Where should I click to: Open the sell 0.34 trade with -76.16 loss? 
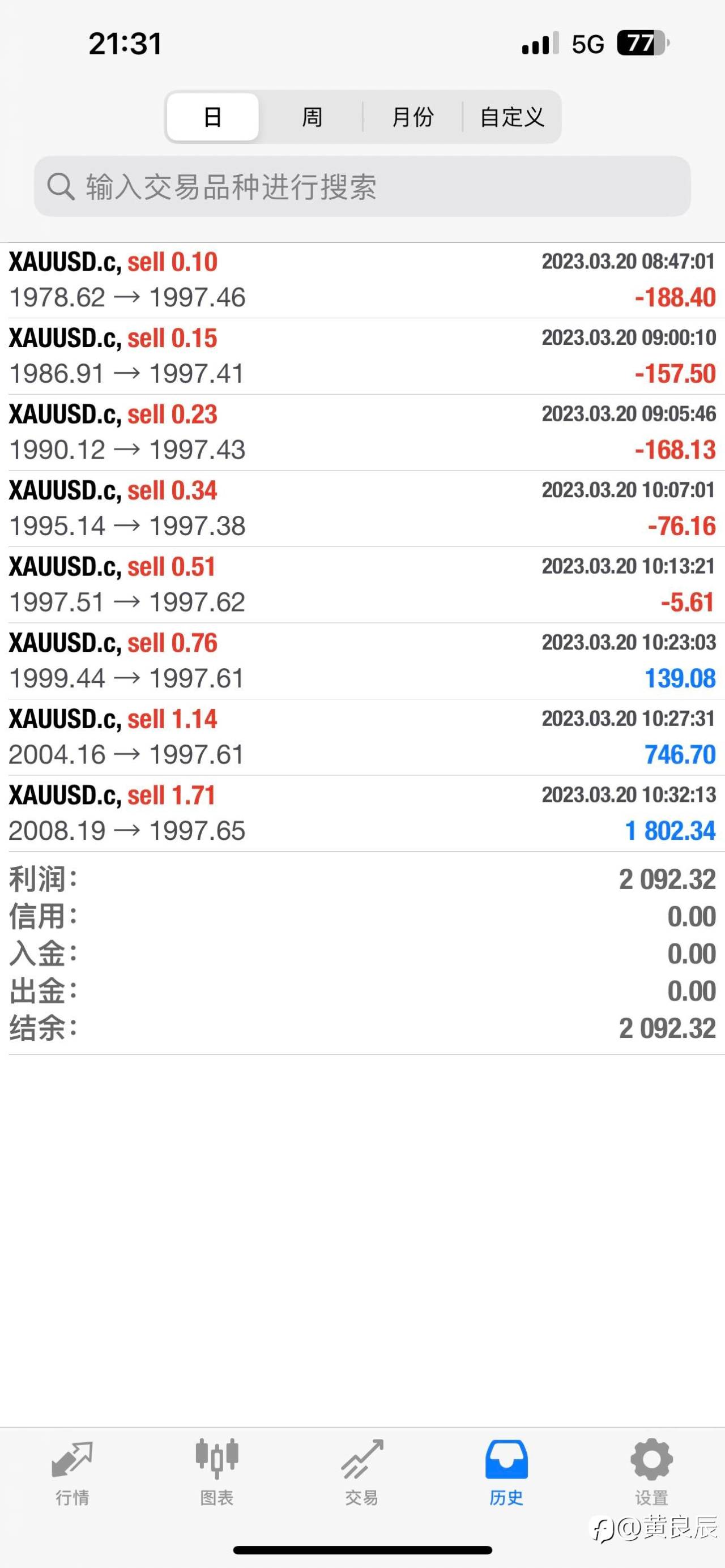(362, 509)
